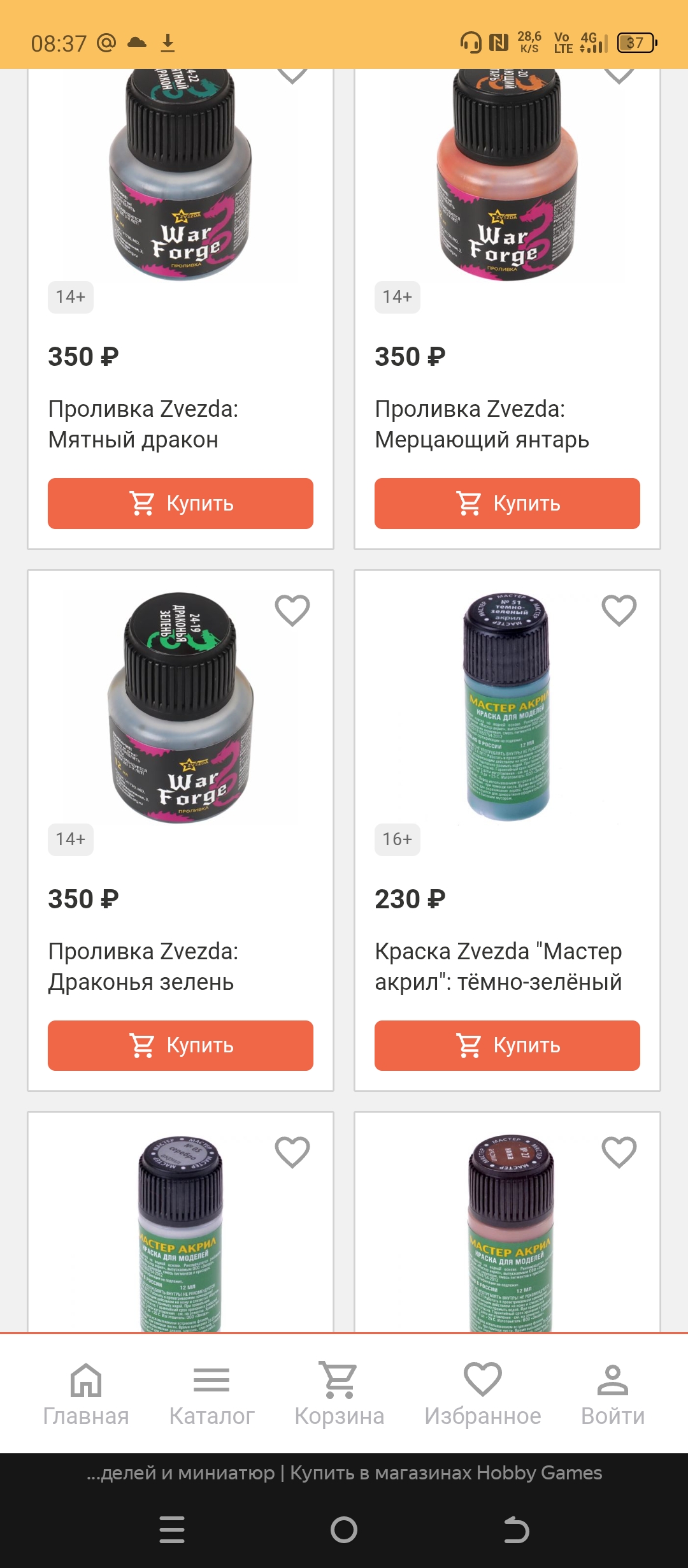This screenshot has height=1568, width=688.
Task: Open the Мерцающий янтарь product page
Action: click(482, 424)
